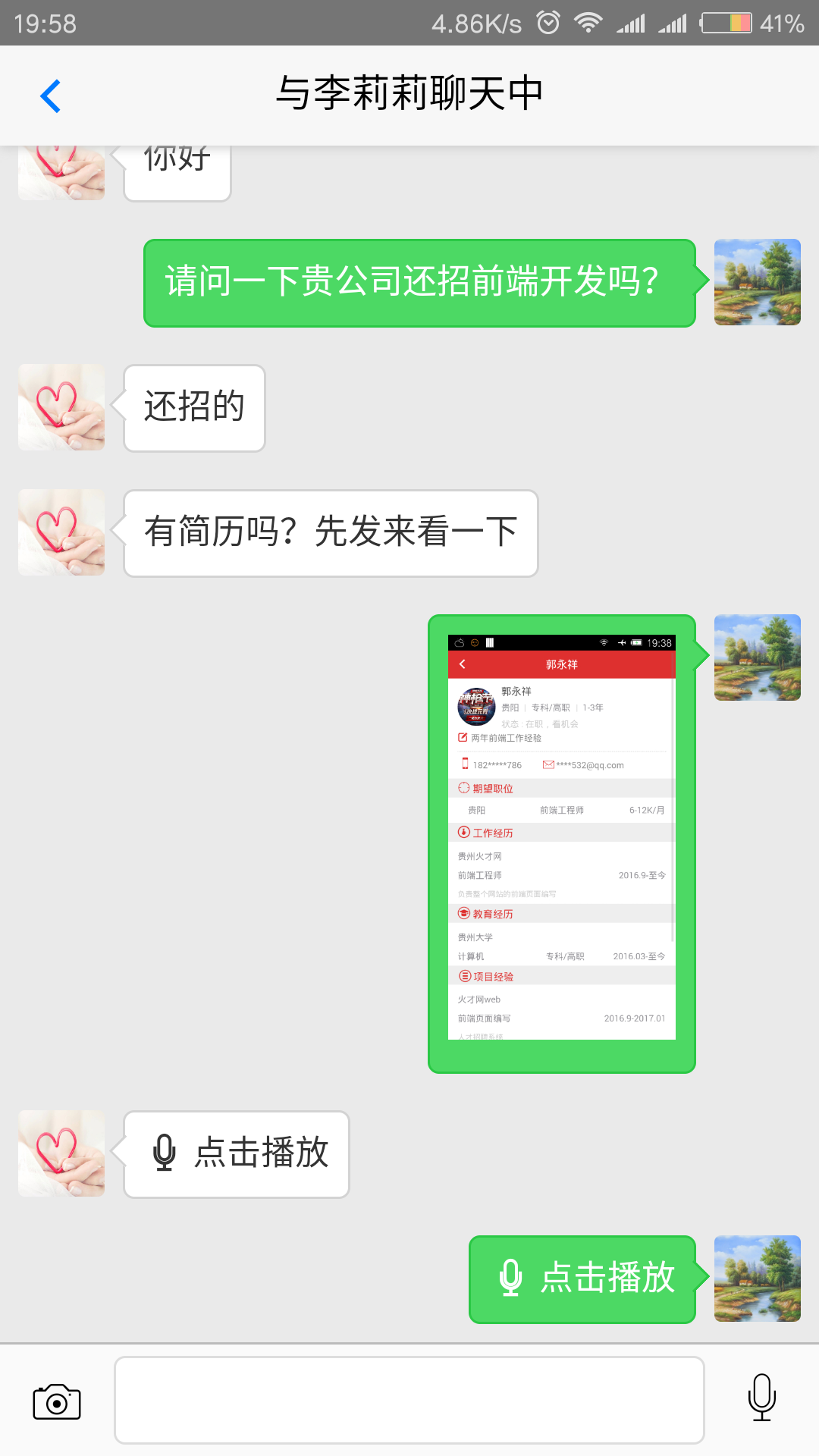Open my landscape avatar beside the question message

pyautogui.click(x=757, y=282)
